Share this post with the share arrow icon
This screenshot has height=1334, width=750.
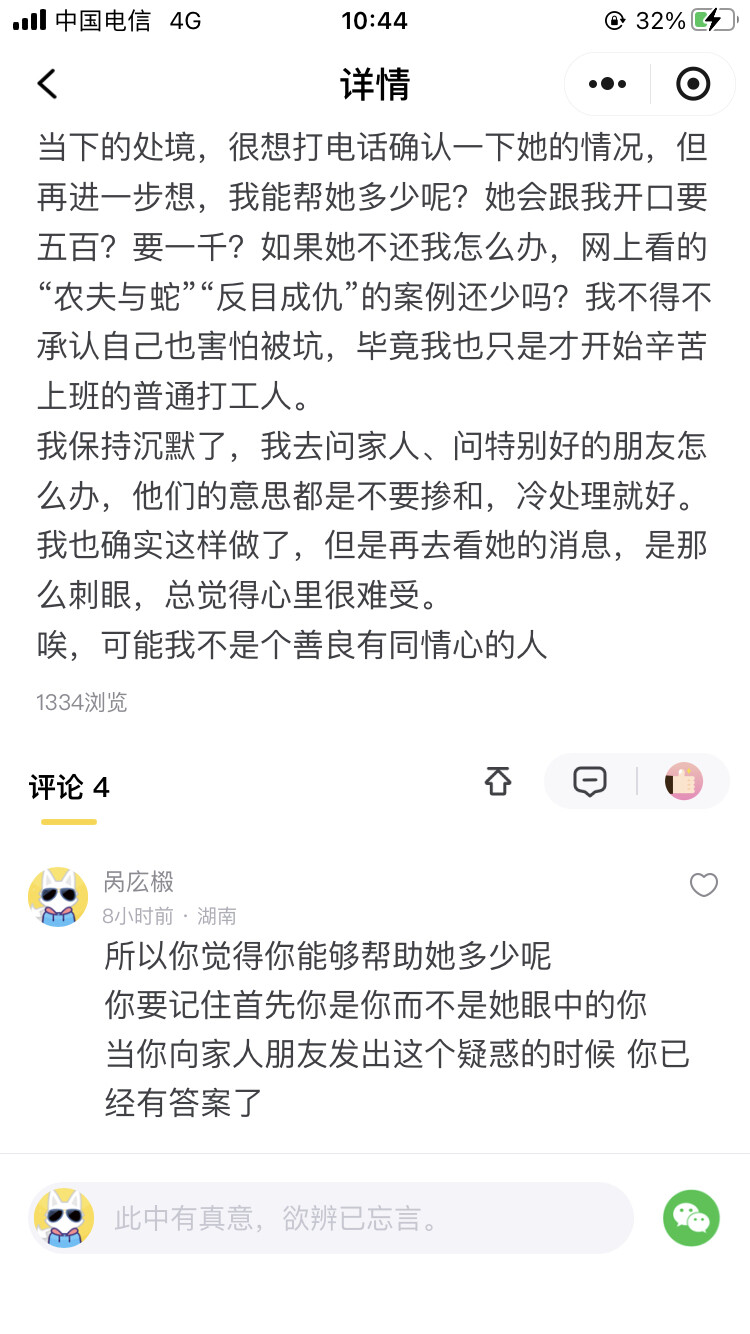pos(498,781)
